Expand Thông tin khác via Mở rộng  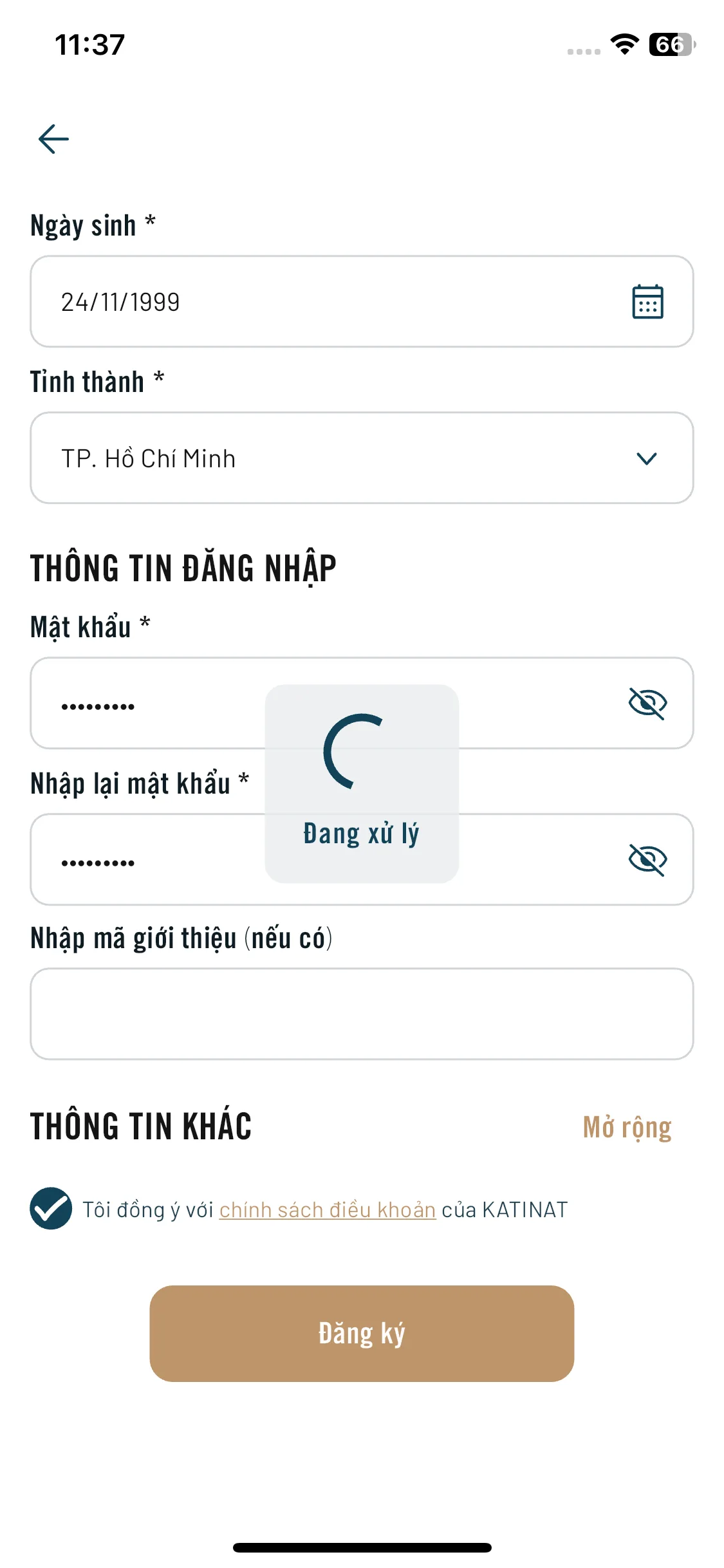(x=627, y=1128)
